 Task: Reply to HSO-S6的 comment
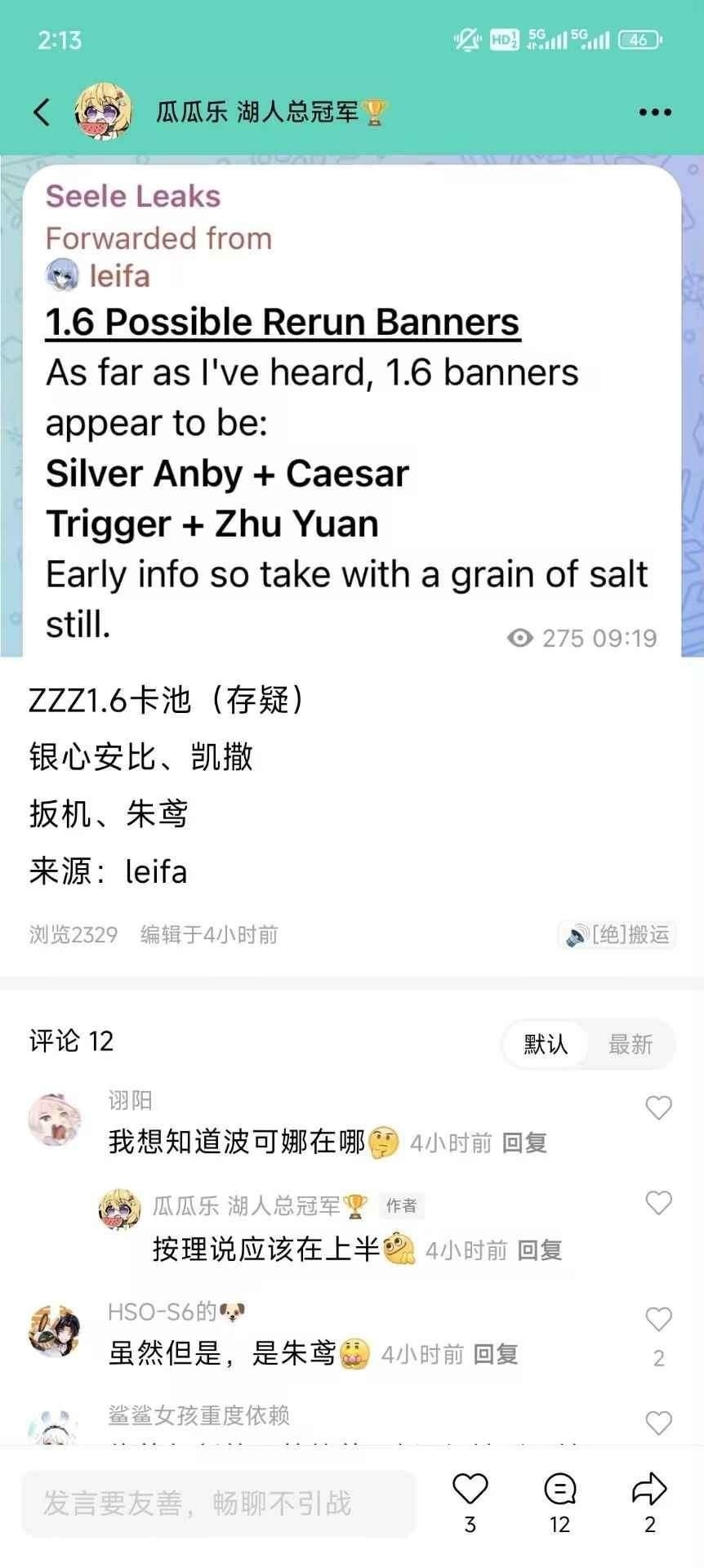click(x=496, y=1354)
